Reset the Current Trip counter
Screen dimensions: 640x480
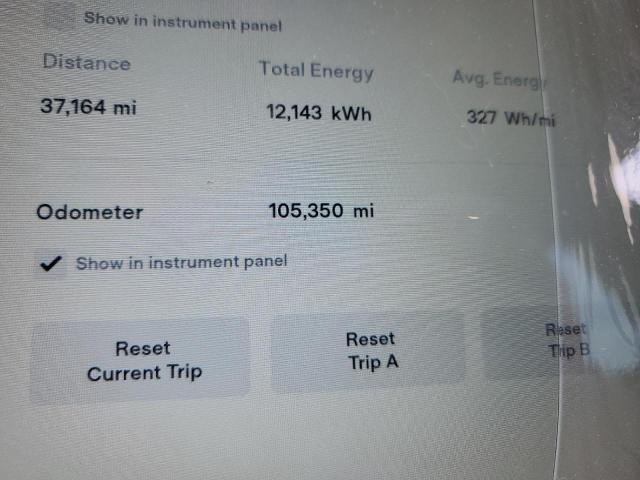coord(143,360)
